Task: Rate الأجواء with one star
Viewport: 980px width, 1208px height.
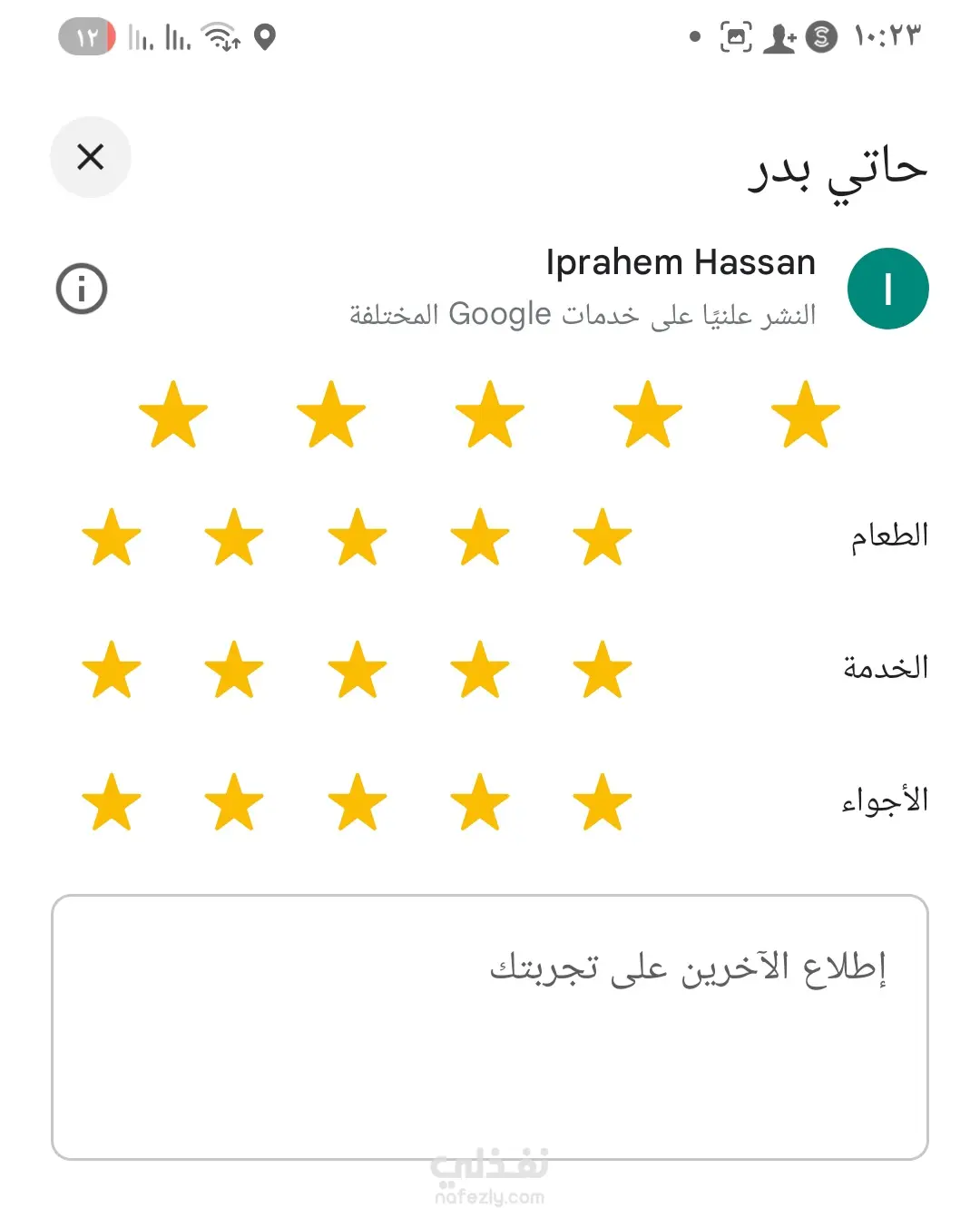Action: 603,801
